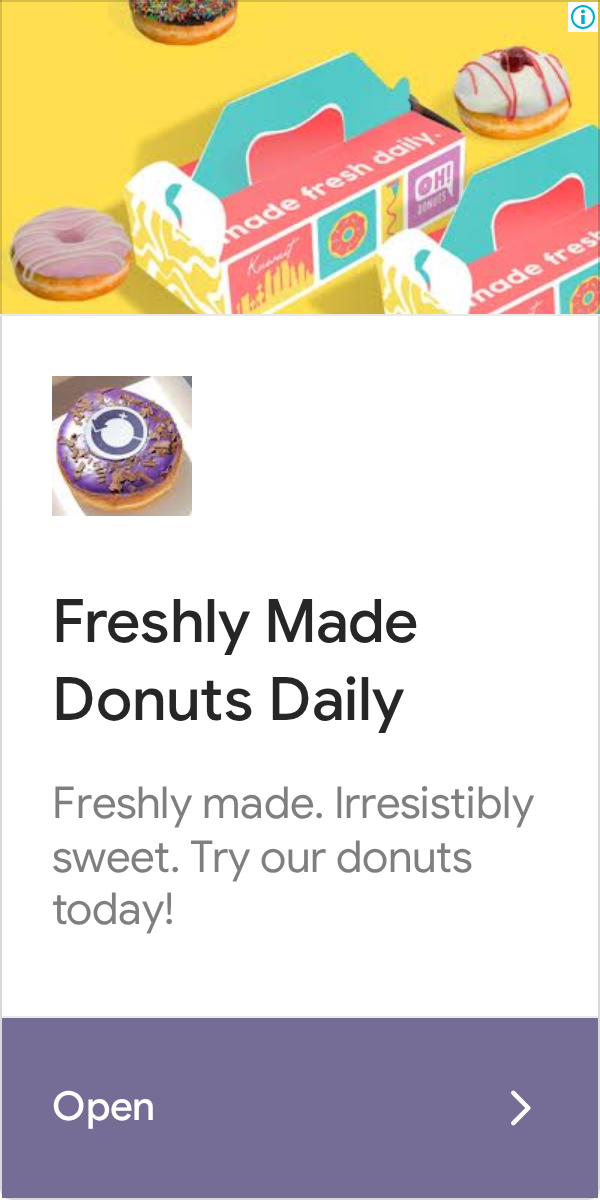Open the ad info icon
Viewport: 600px width, 1200px height.
pos(583,16)
